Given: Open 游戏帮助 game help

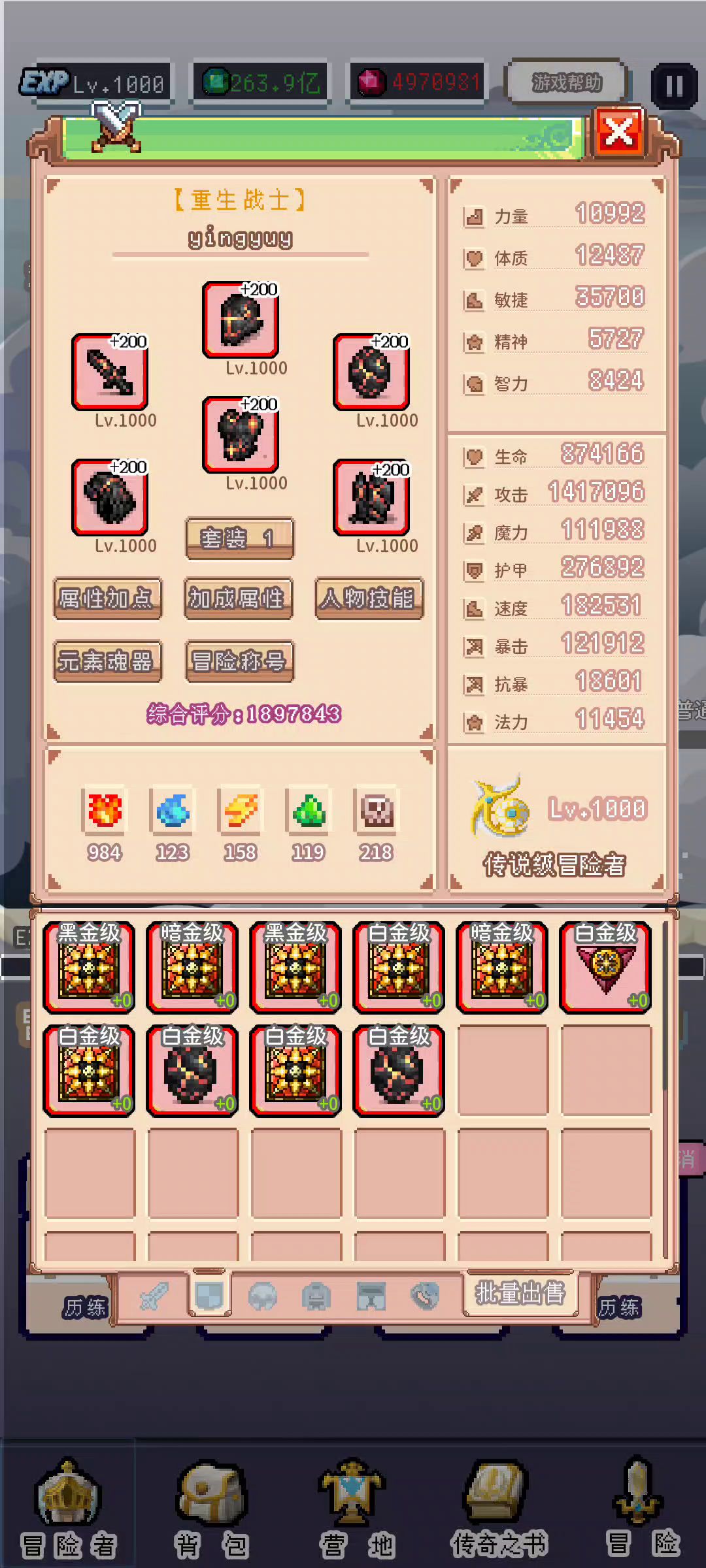Looking at the screenshot, I should [566, 82].
